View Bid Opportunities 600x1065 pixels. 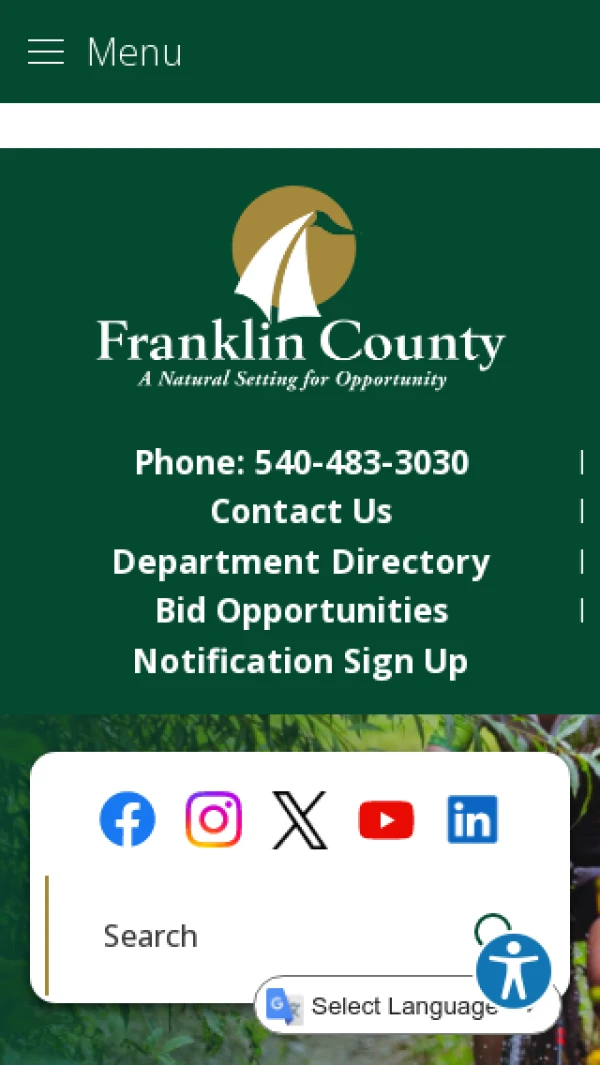tap(302, 611)
